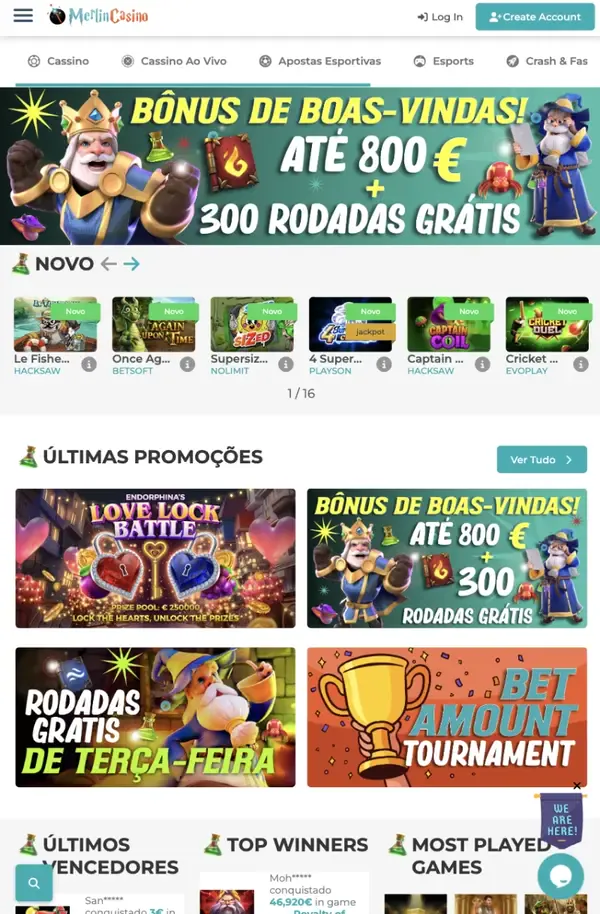Select the Esports tab
Viewport: 600px width, 914px height.
pyautogui.click(x=444, y=61)
